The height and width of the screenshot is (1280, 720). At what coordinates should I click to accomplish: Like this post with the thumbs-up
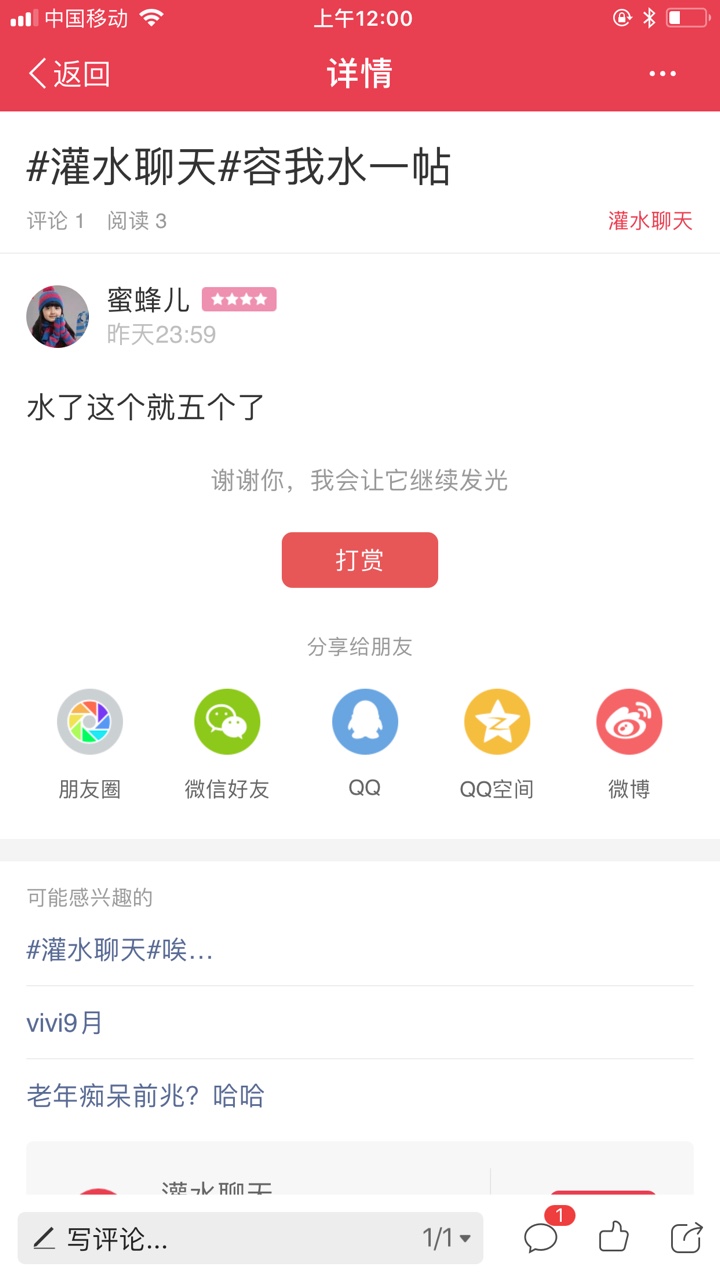click(x=614, y=1238)
